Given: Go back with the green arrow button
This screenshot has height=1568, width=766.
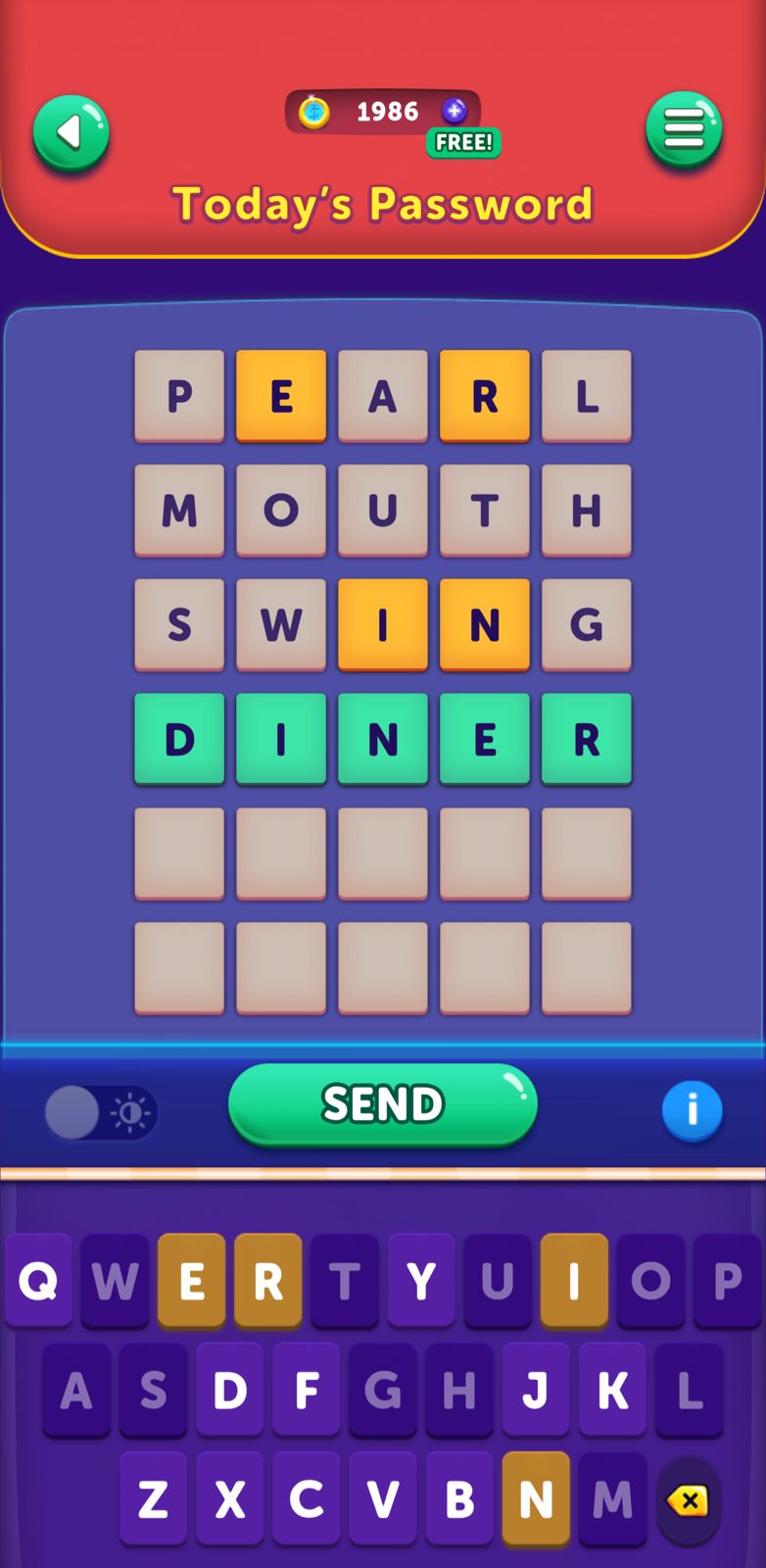Looking at the screenshot, I should pos(71,133).
